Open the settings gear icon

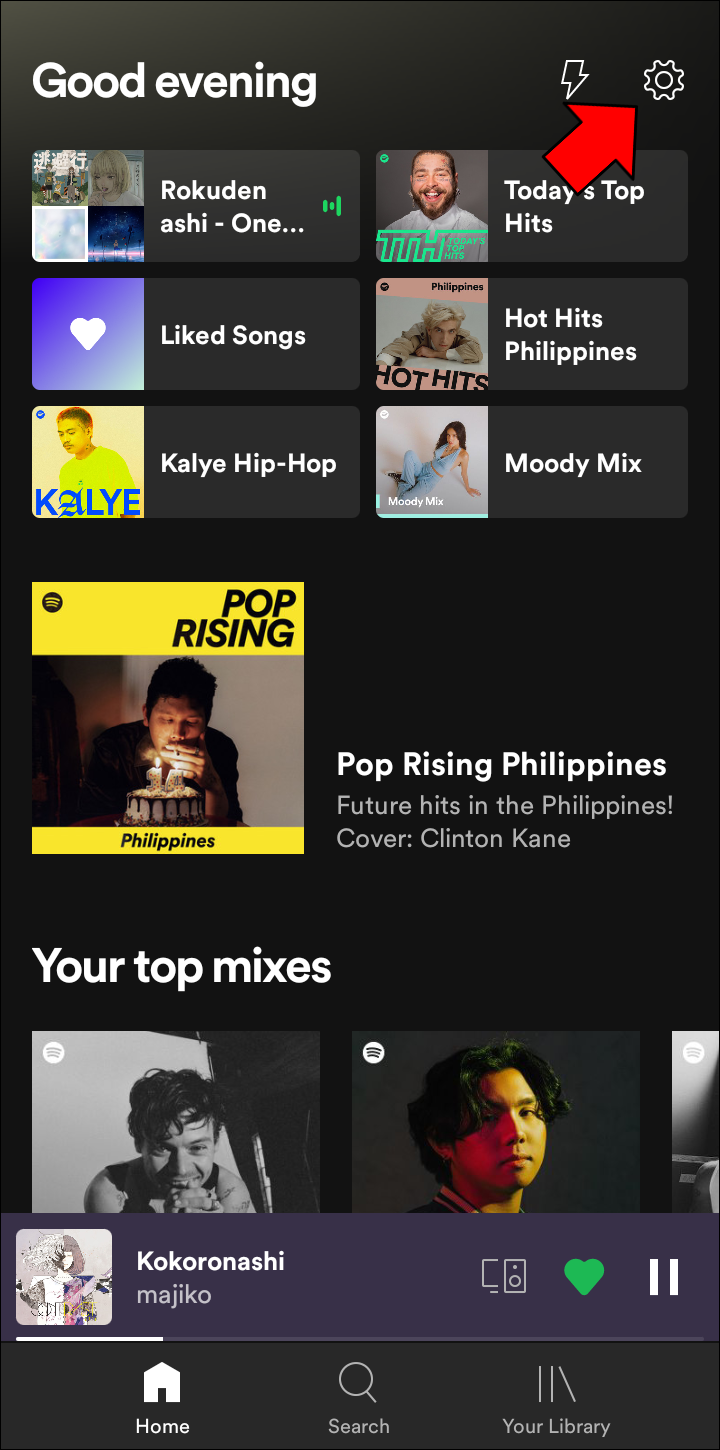pyautogui.click(x=664, y=80)
